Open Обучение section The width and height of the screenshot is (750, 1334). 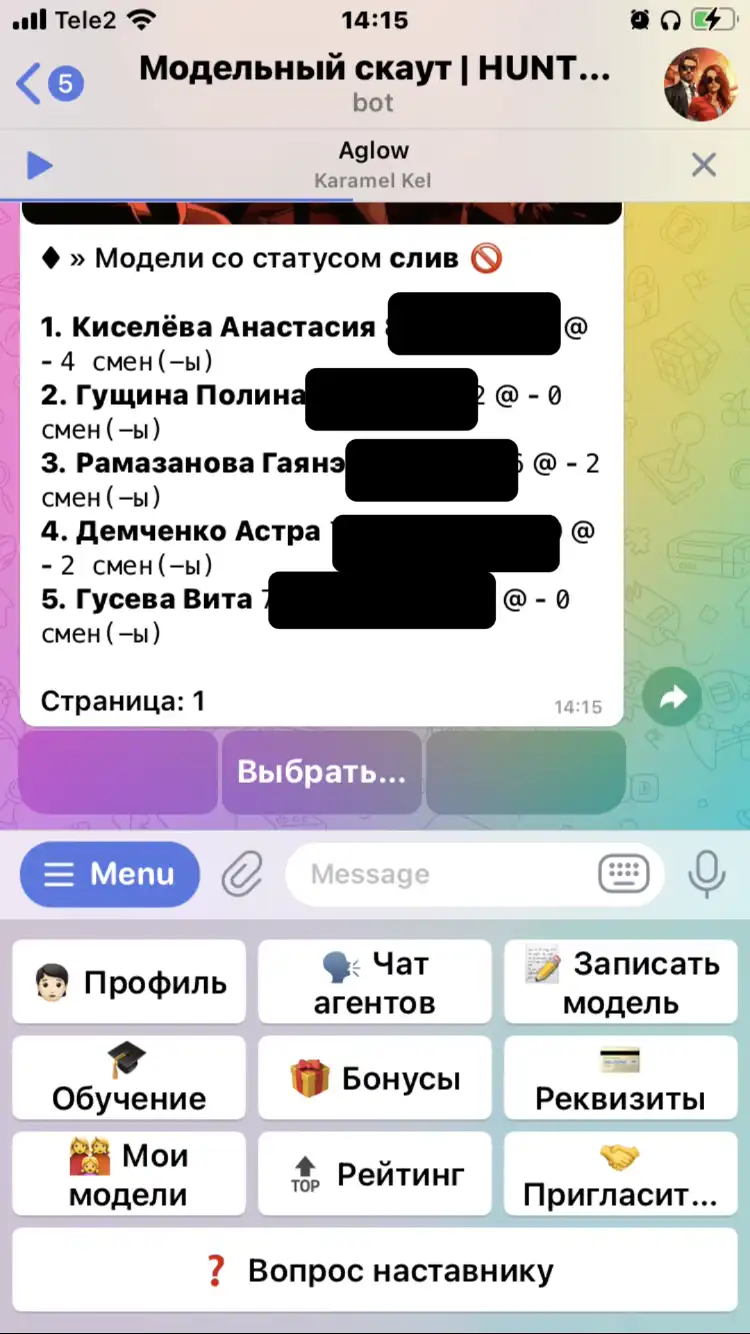click(129, 1078)
